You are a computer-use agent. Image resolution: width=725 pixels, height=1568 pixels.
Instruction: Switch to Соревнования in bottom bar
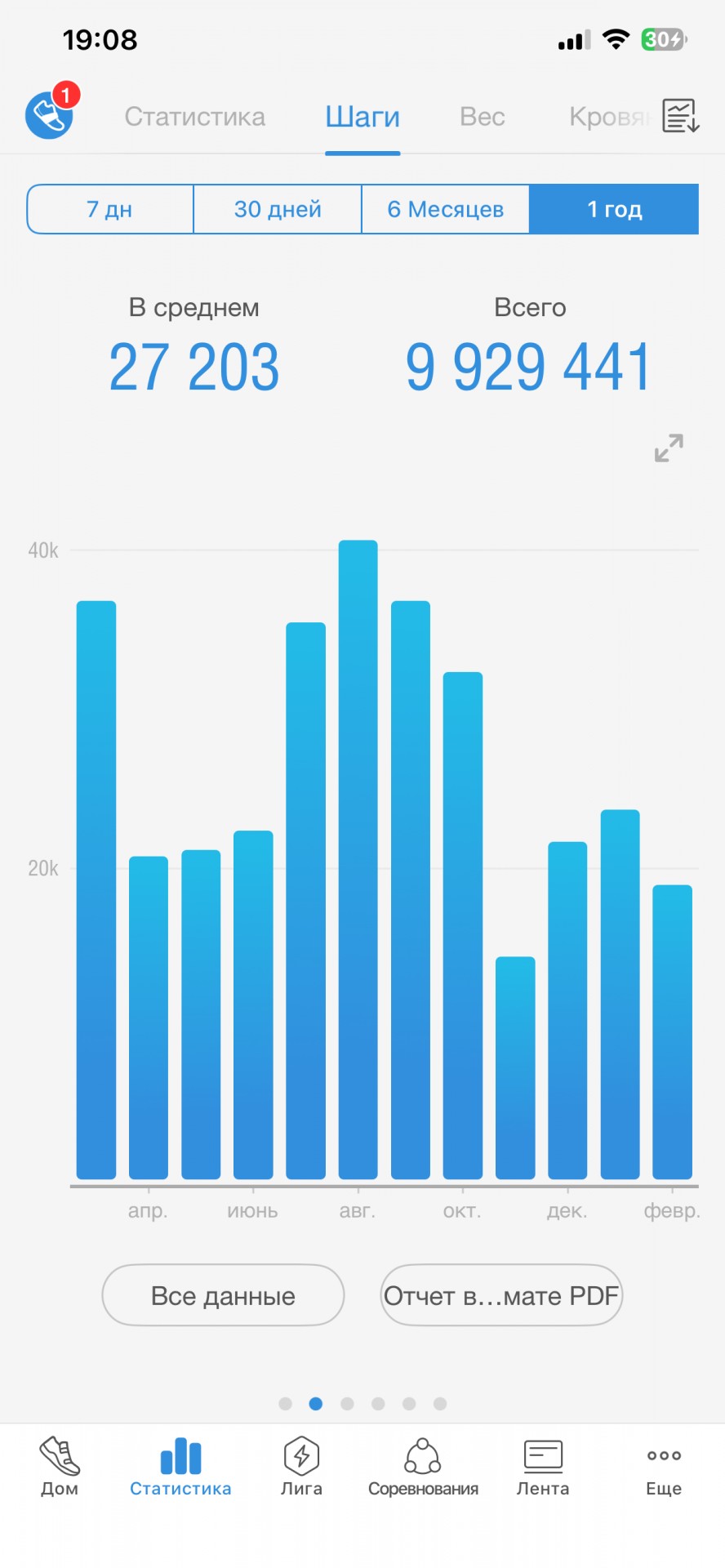coord(423,1468)
